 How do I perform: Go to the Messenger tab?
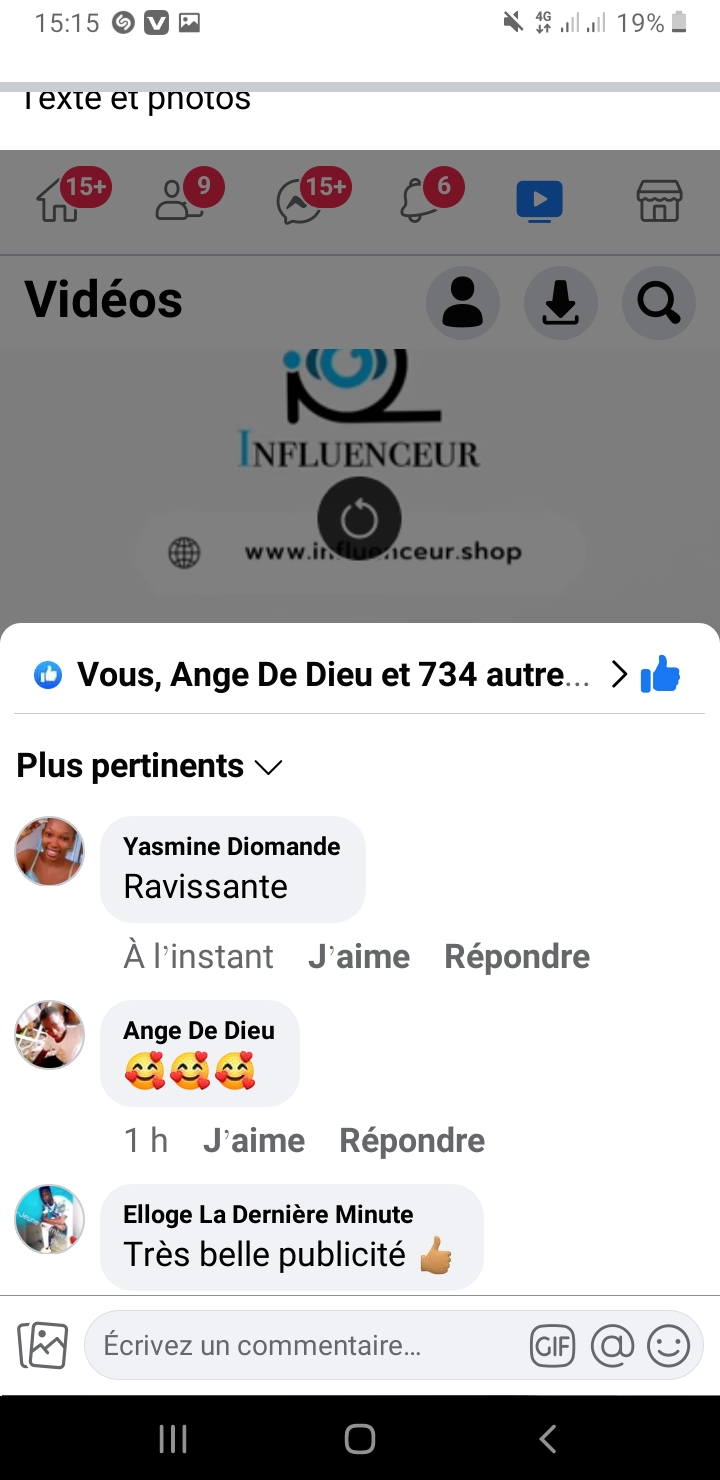[x=300, y=199]
